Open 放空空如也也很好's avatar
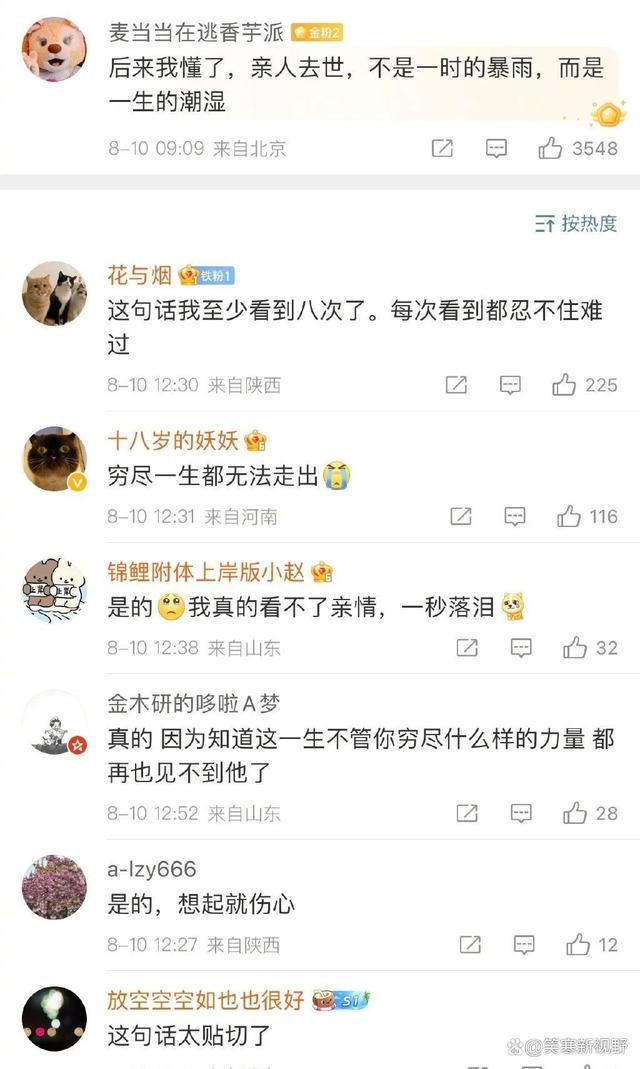The height and width of the screenshot is (1069, 640). [x=54, y=1018]
